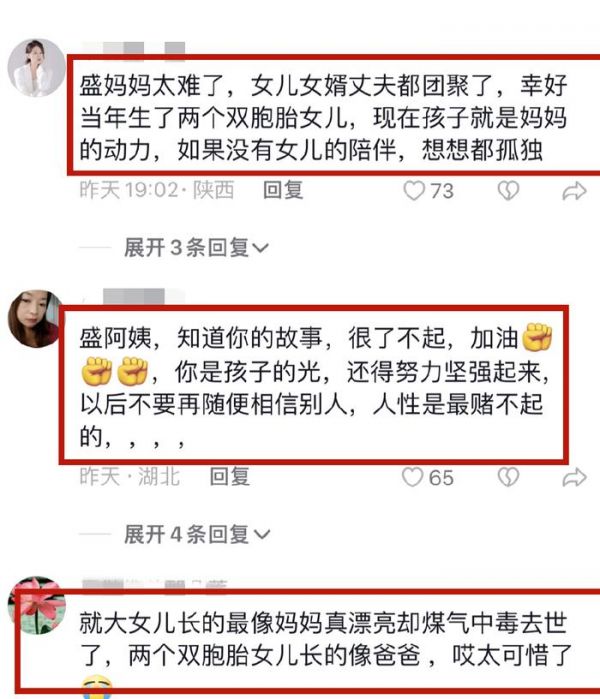Share the 盛妈妈太难了 comment
The width and height of the screenshot is (600, 699).
(x=573, y=190)
